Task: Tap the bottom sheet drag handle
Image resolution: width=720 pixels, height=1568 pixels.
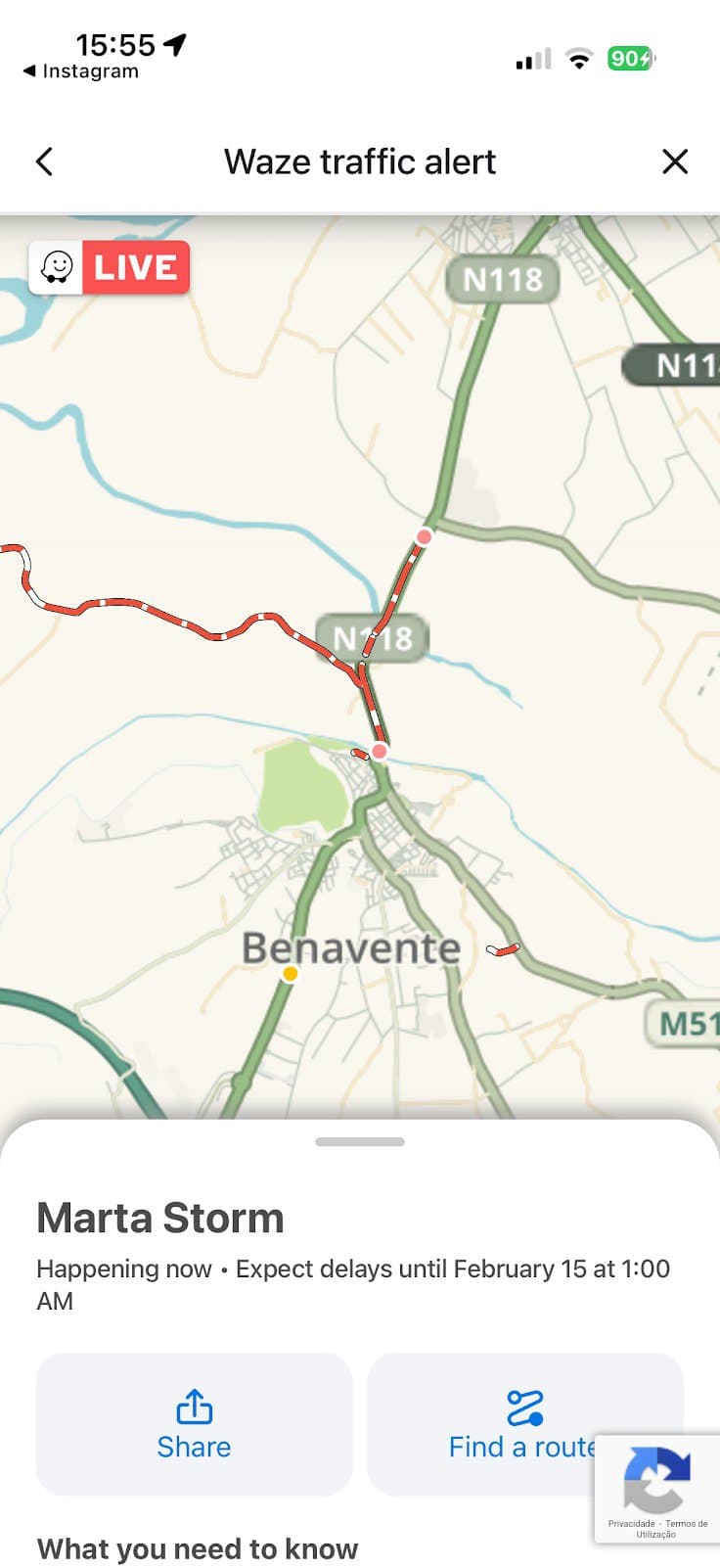Action: pos(360,1141)
